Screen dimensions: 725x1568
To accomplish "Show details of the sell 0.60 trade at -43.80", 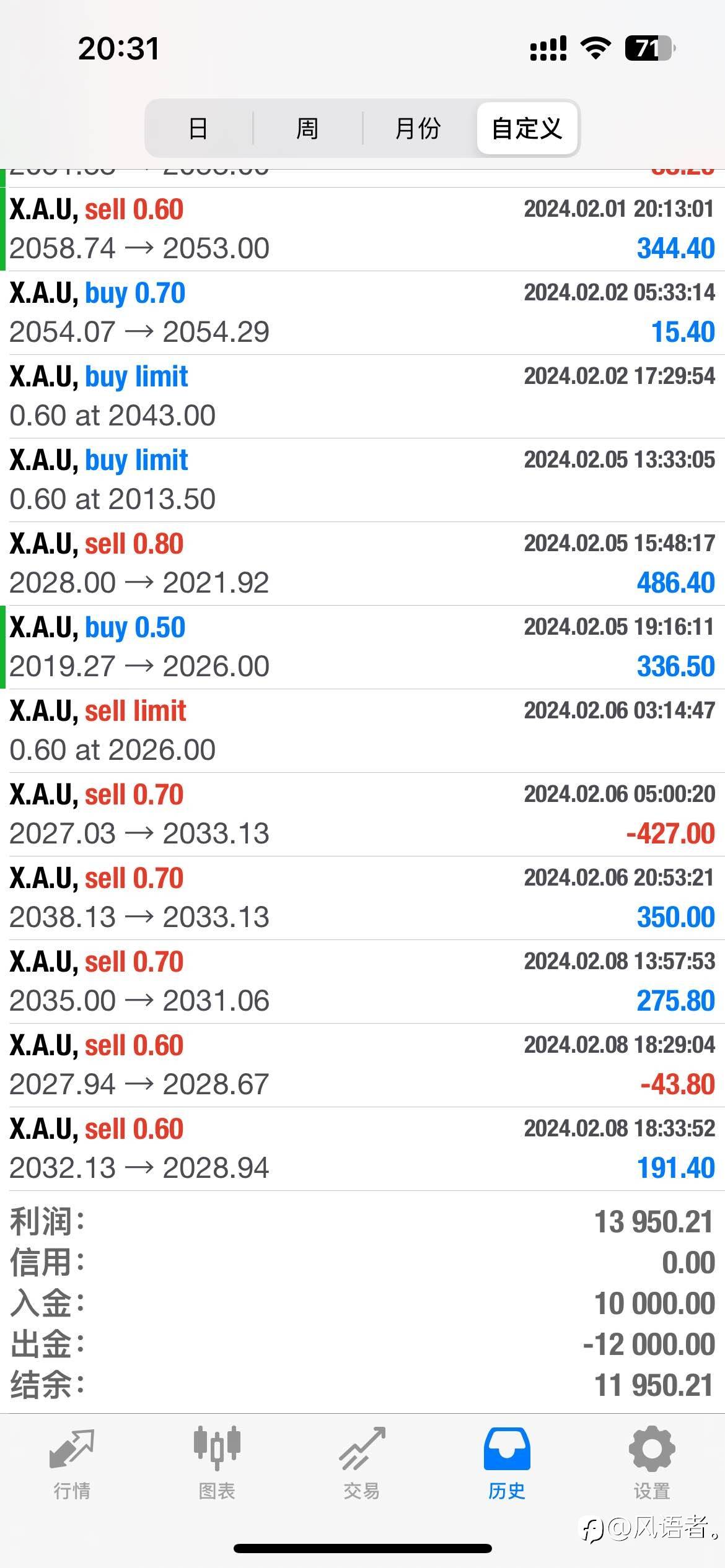I will click(x=362, y=1065).
